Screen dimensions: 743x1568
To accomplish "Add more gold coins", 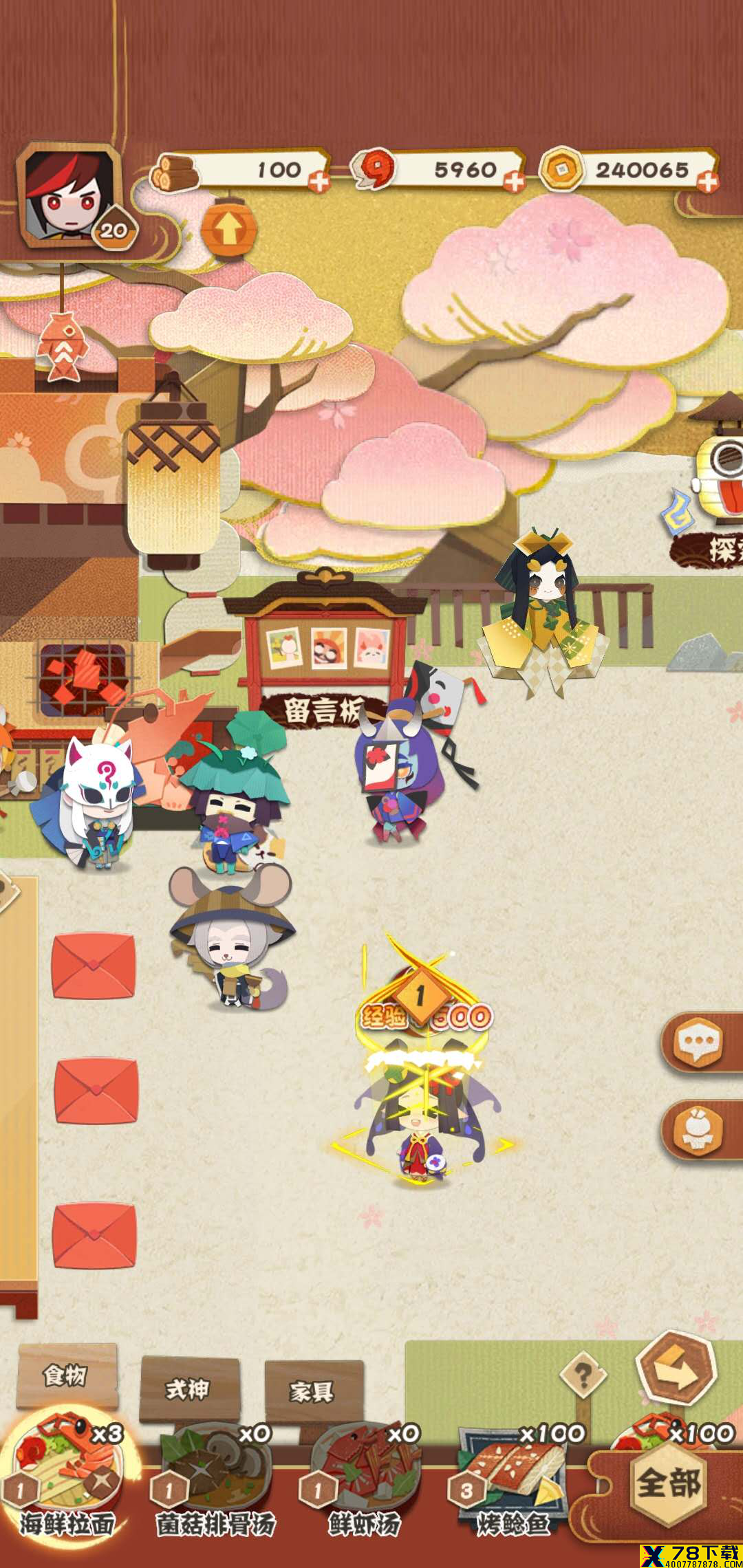I will coord(707,182).
